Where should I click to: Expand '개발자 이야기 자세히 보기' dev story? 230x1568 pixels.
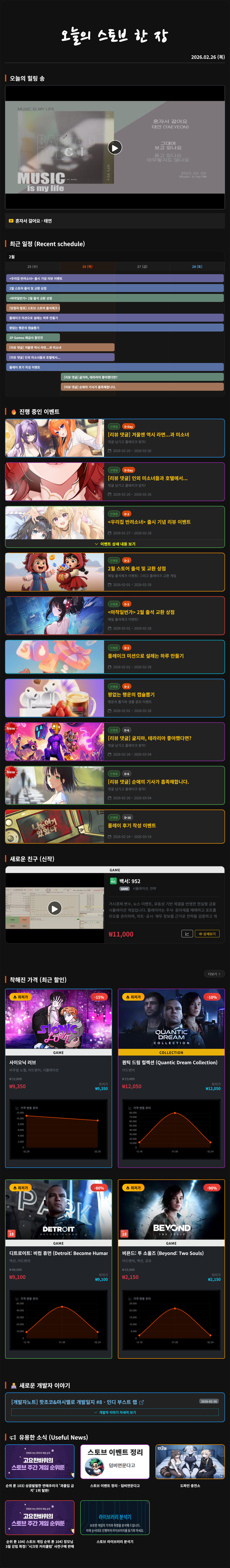(x=115, y=1412)
